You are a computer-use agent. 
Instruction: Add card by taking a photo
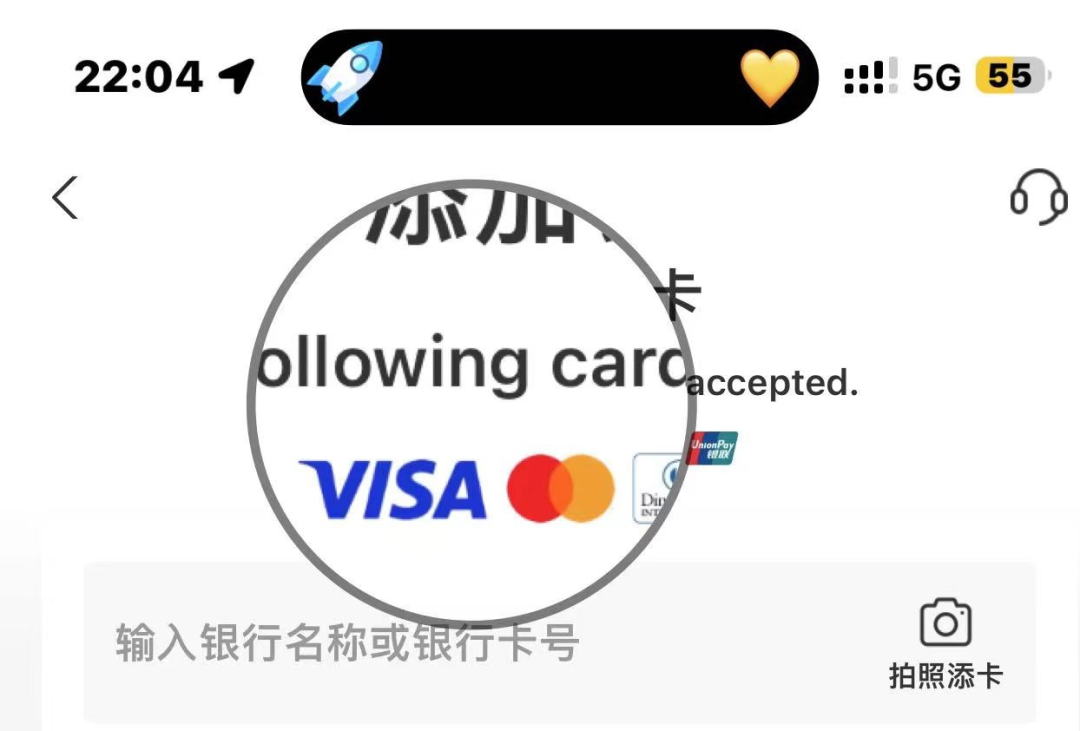[x=945, y=644]
